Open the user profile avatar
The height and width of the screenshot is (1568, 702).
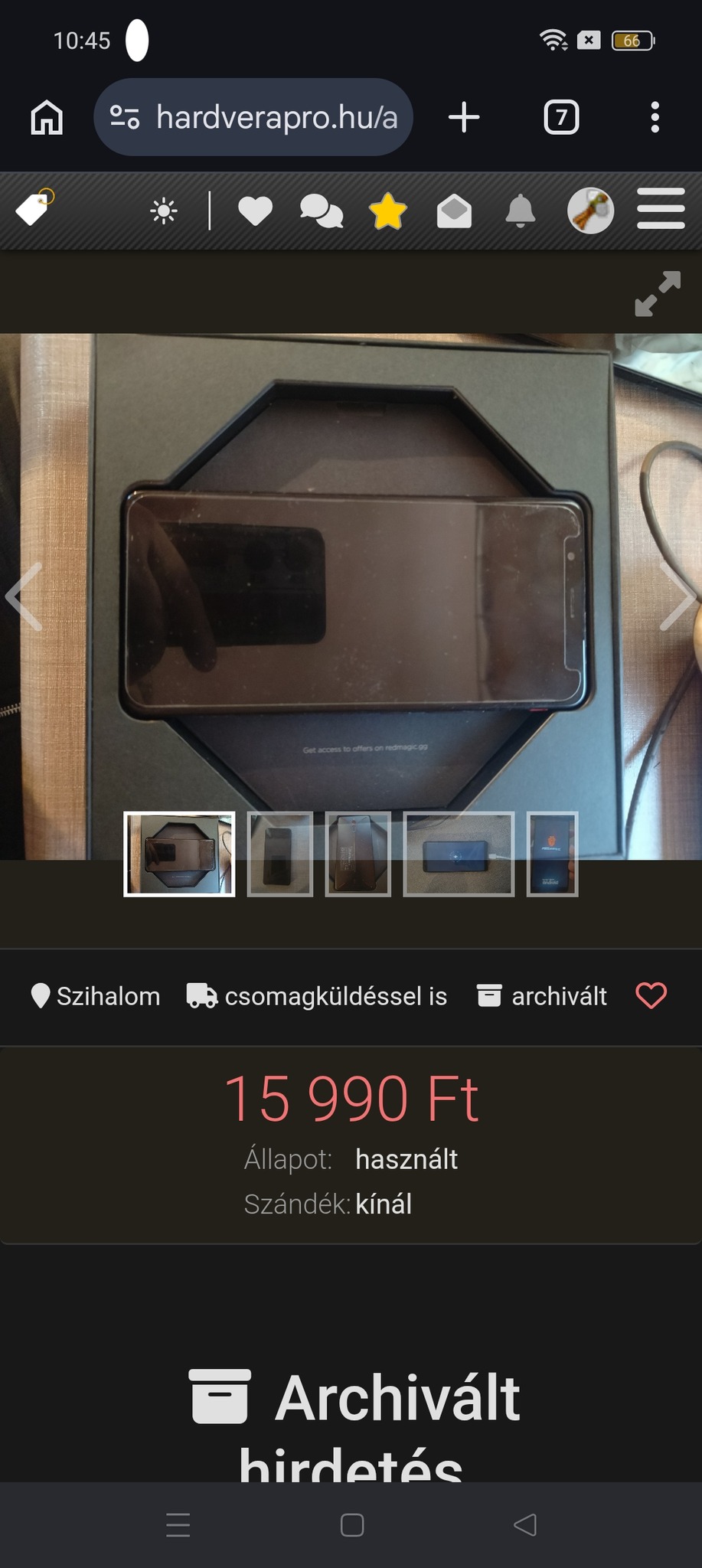point(590,211)
